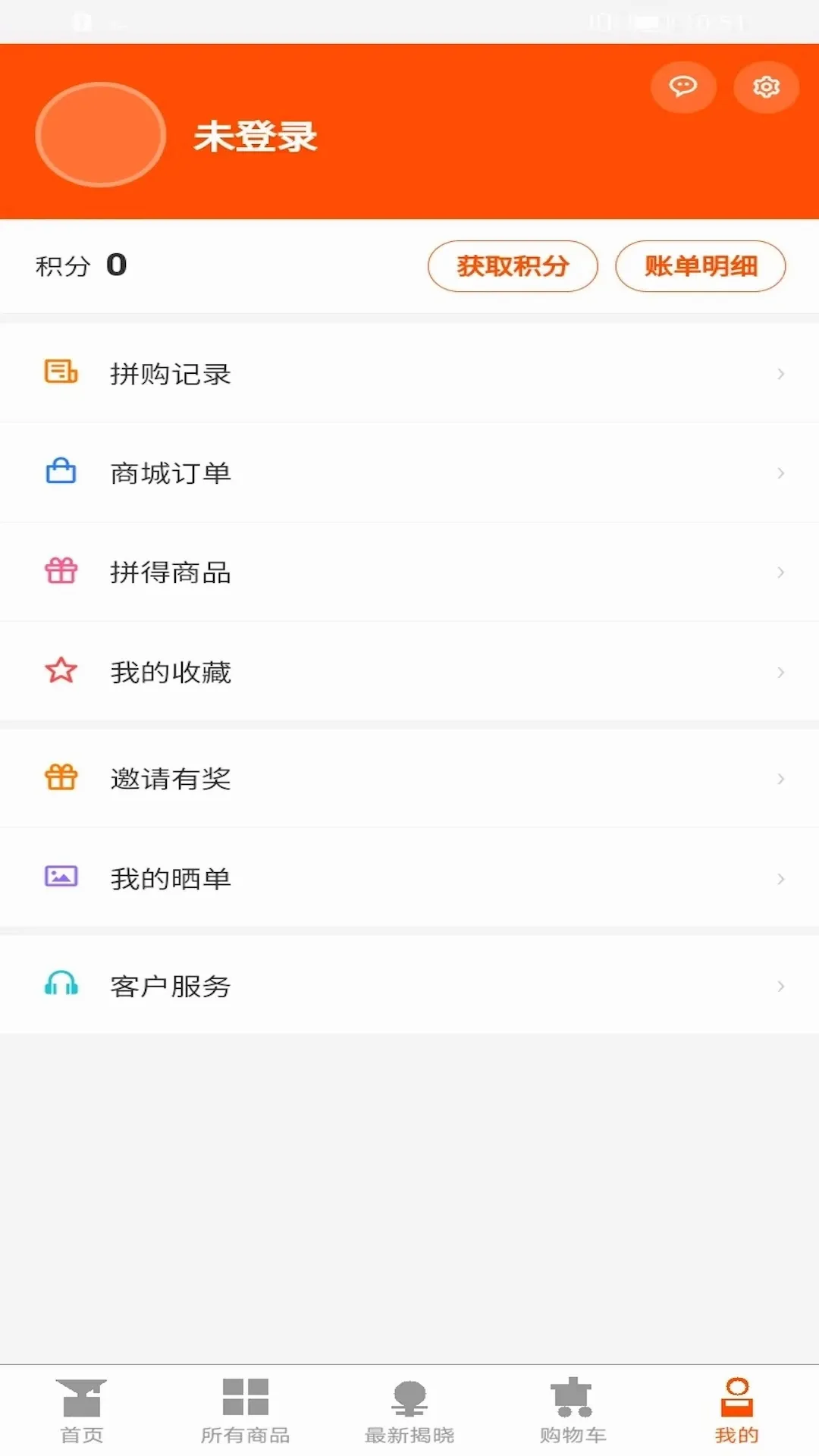
Task: Switch to the 所有商品 tab
Action: pos(246,1410)
